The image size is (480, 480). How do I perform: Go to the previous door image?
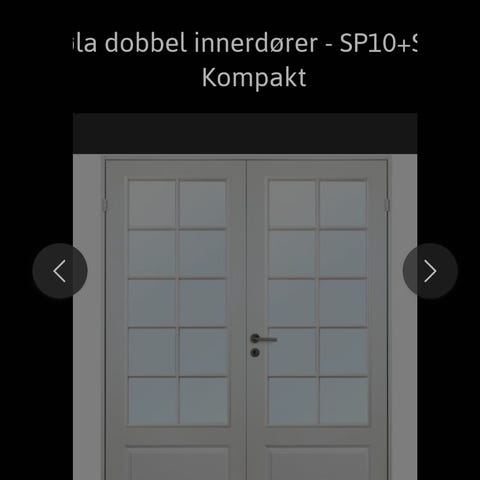[60, 271]
